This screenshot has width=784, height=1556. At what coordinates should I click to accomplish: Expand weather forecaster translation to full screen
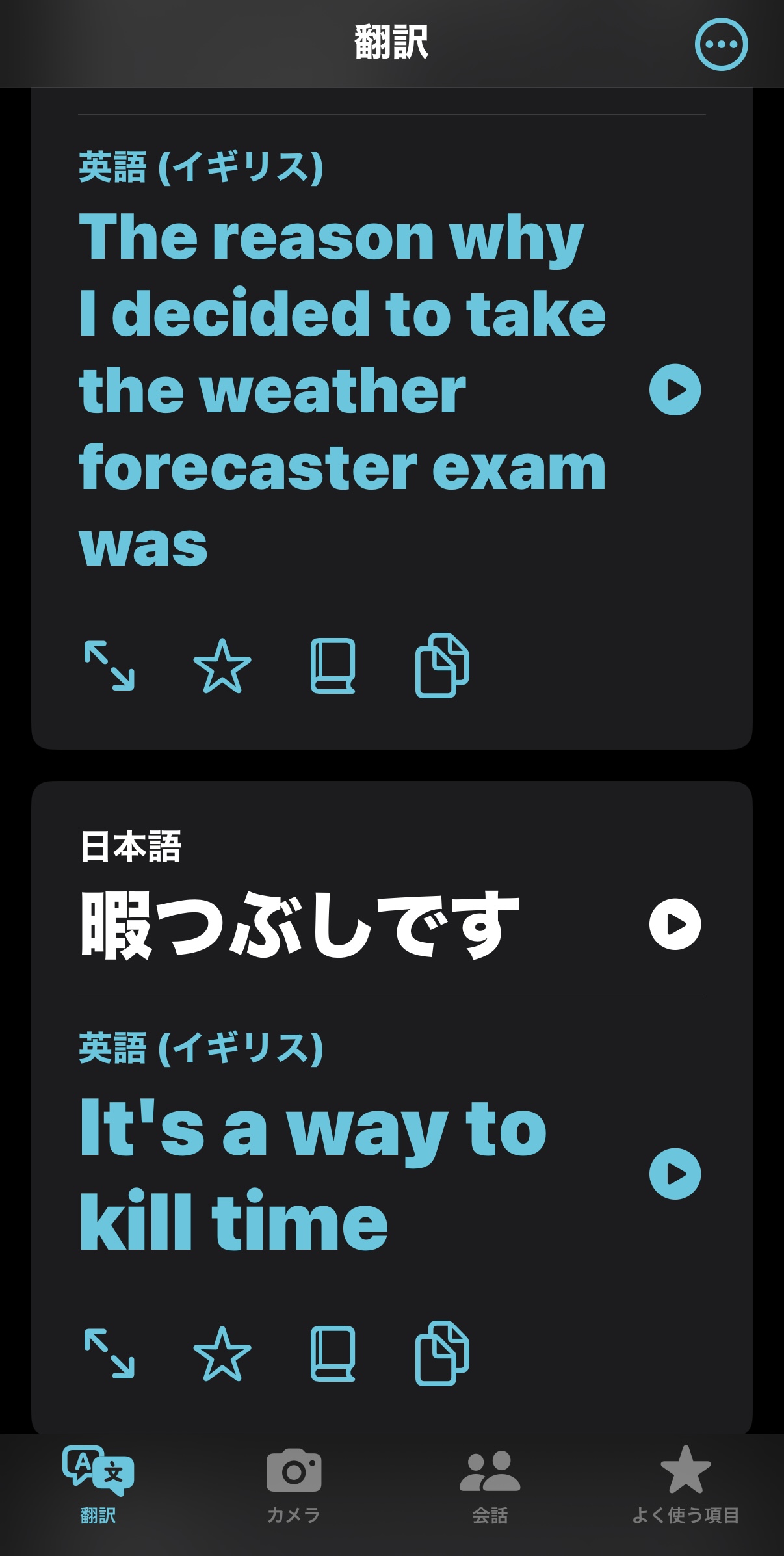tap(109, 665)
